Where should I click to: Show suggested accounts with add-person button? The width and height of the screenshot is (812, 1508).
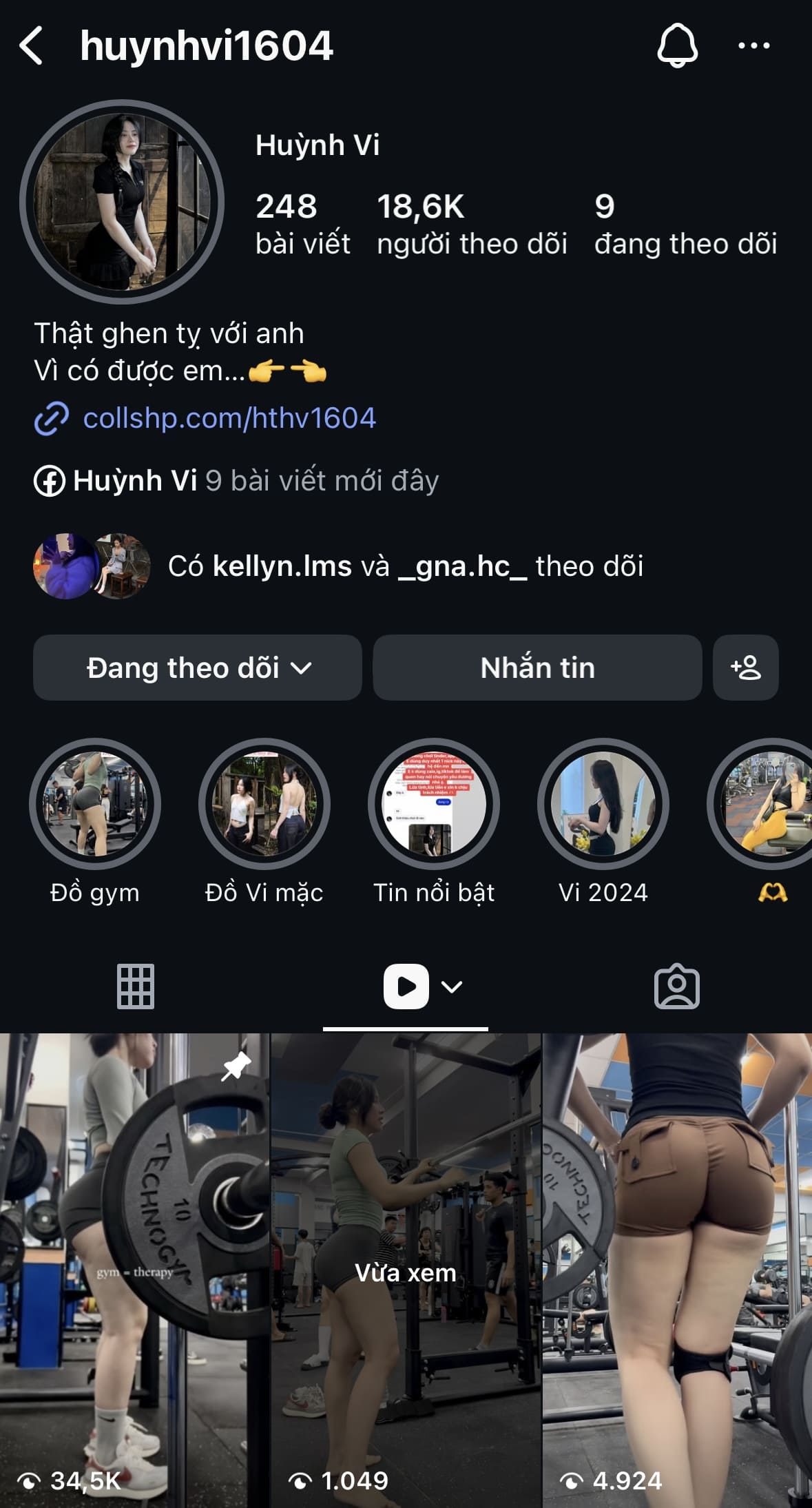[x=746, y=668]
